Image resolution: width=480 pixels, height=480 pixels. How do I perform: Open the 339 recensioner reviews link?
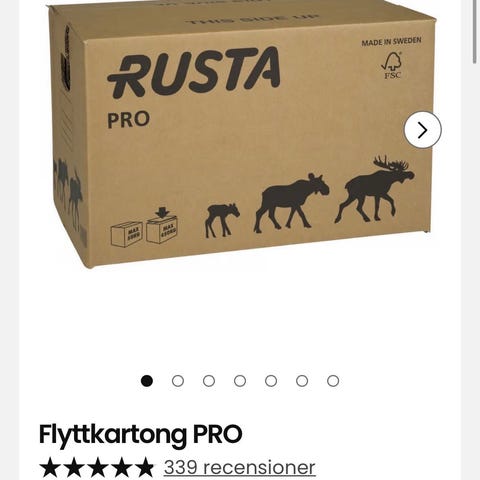[239, 467]
